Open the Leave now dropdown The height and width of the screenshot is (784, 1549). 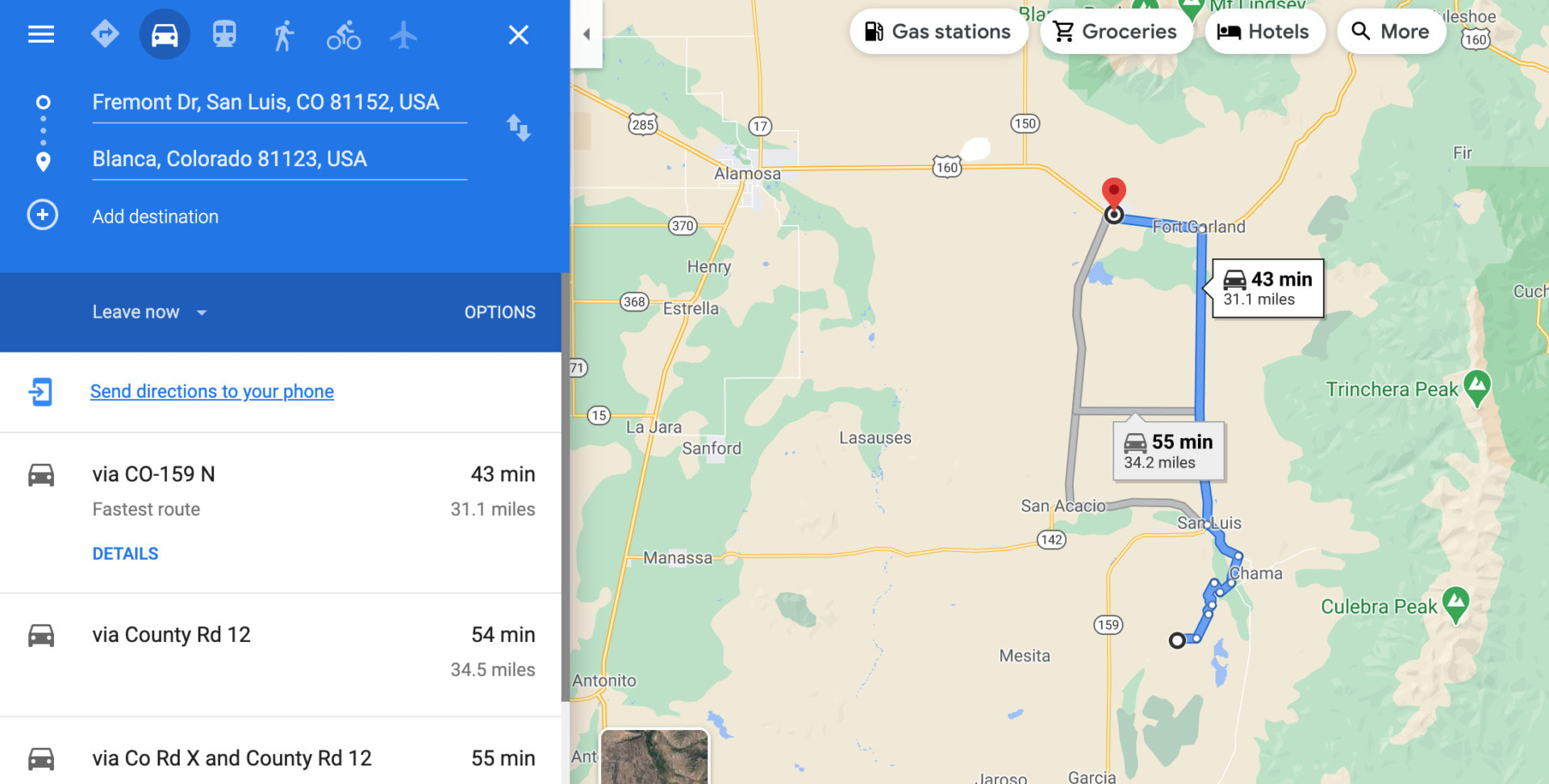[149, 312]
